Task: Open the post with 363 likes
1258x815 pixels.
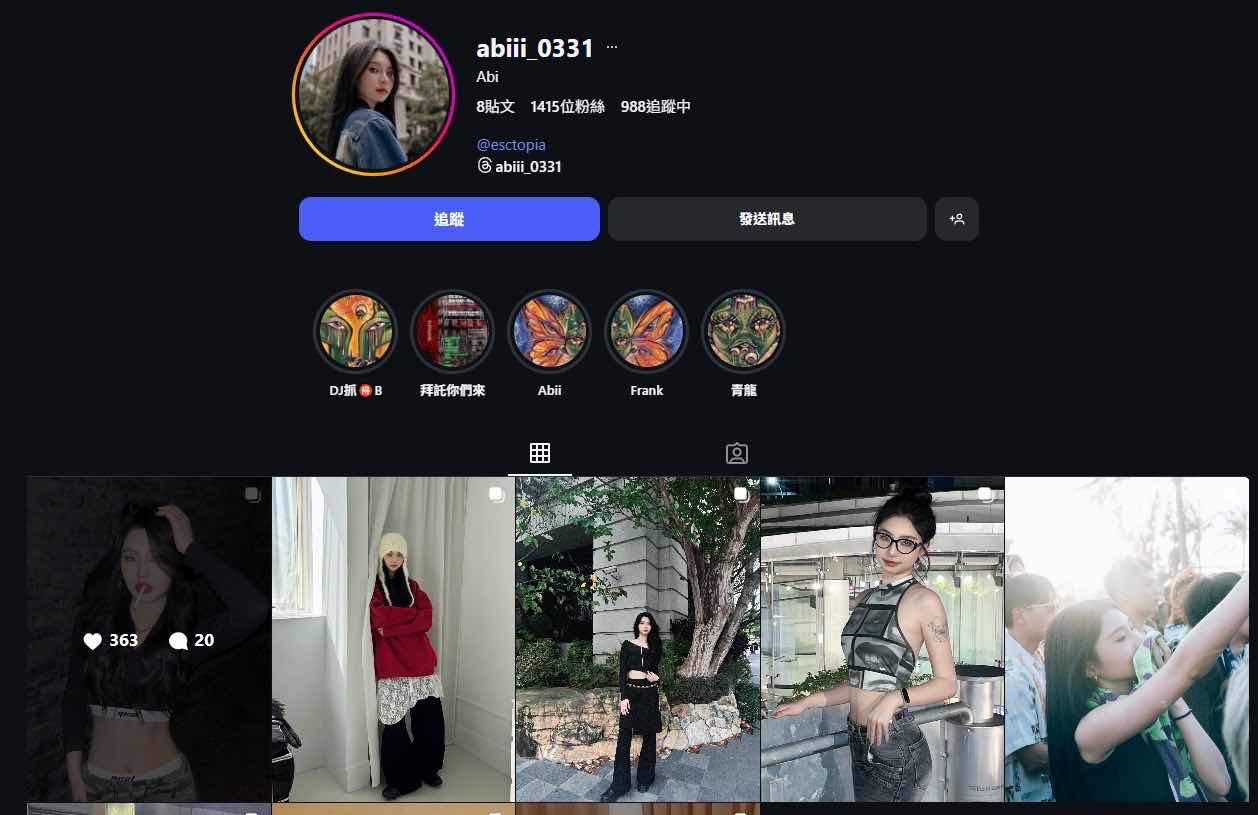Action: coord(149,639)
